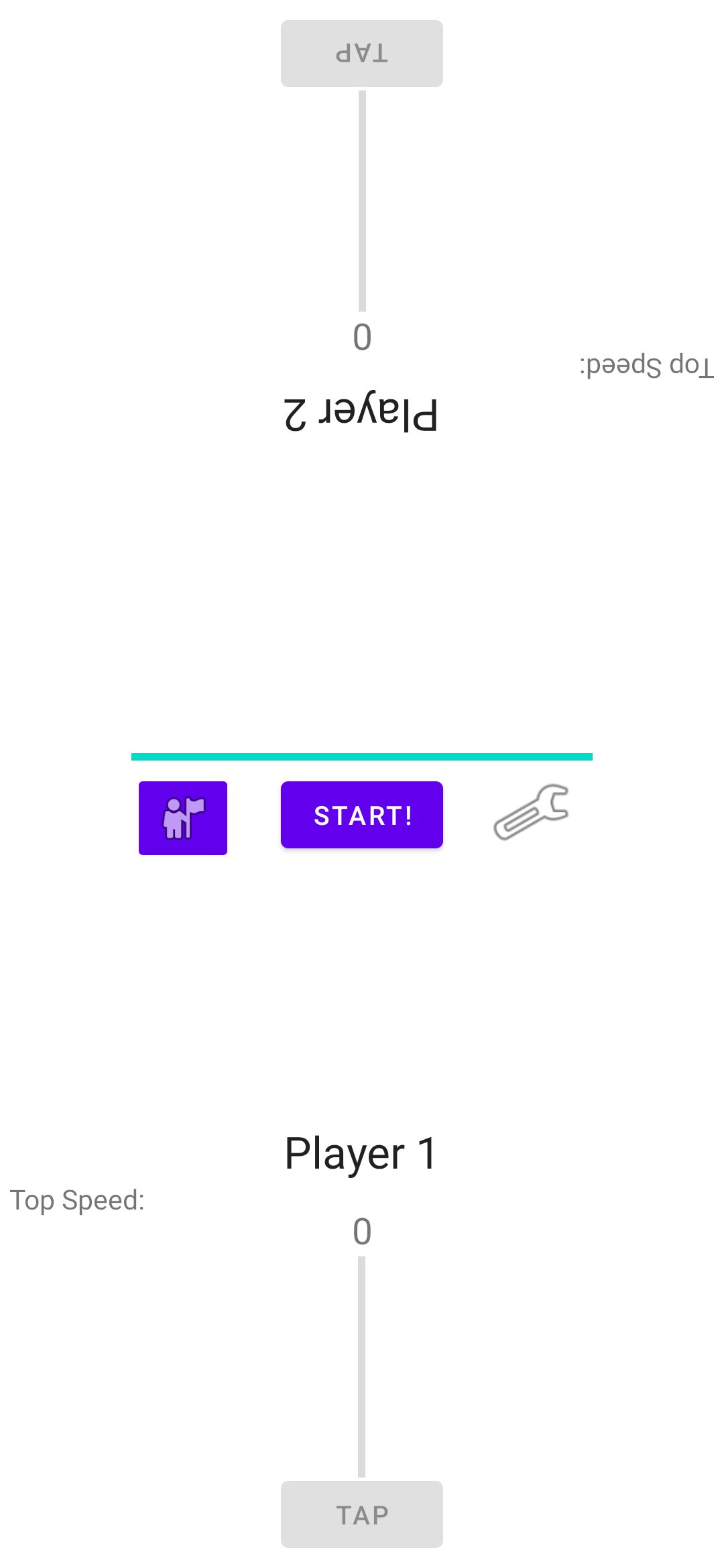724x1568 pixels.
Task: Click Player 1's zero score readout
Action: (361, 1230)
